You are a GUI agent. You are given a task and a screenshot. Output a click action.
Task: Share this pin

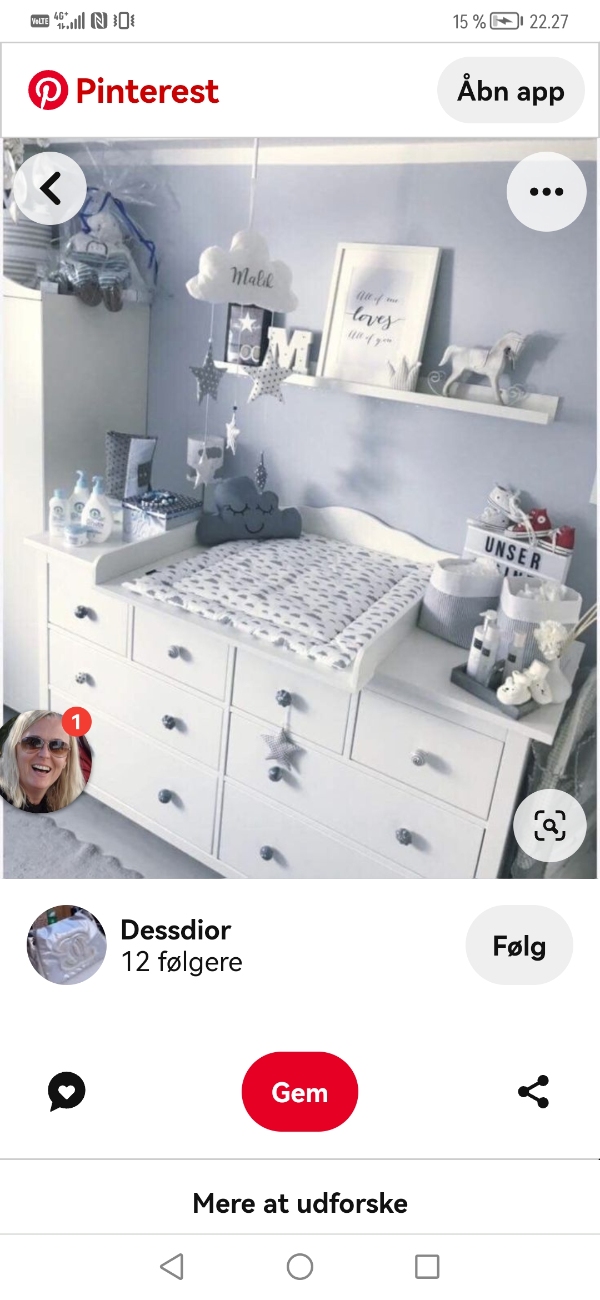(x=533, y=1092)
